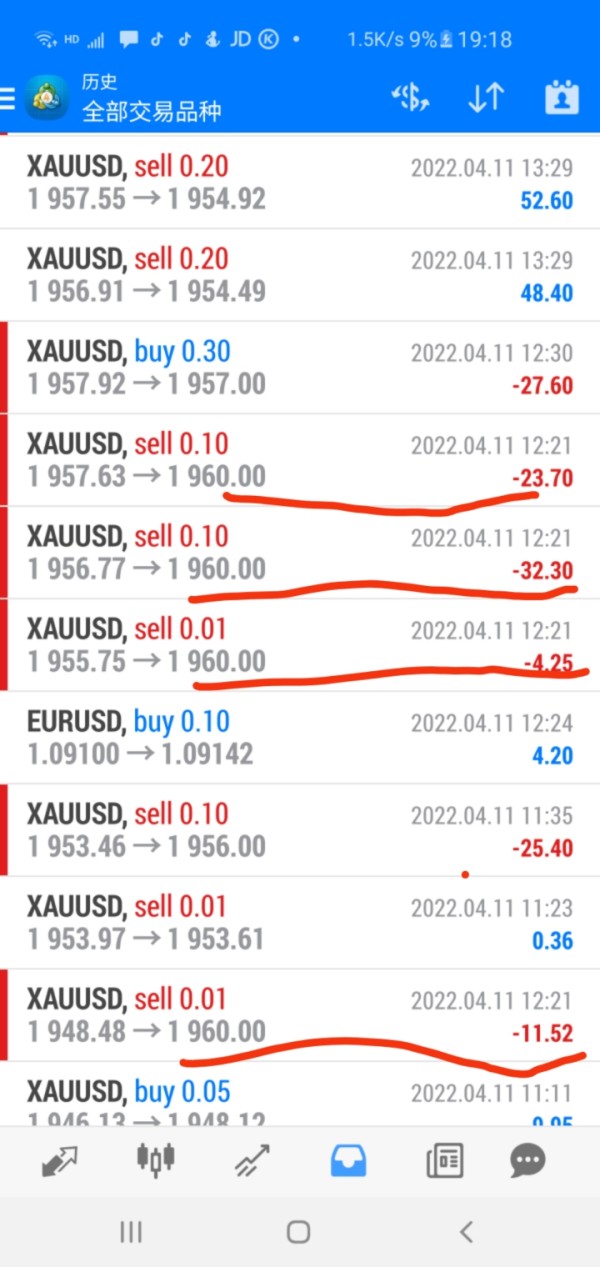The width and height of the screenshot is (600, 1267).
Task: Tap the system back button
Action: click(465, 1231)
